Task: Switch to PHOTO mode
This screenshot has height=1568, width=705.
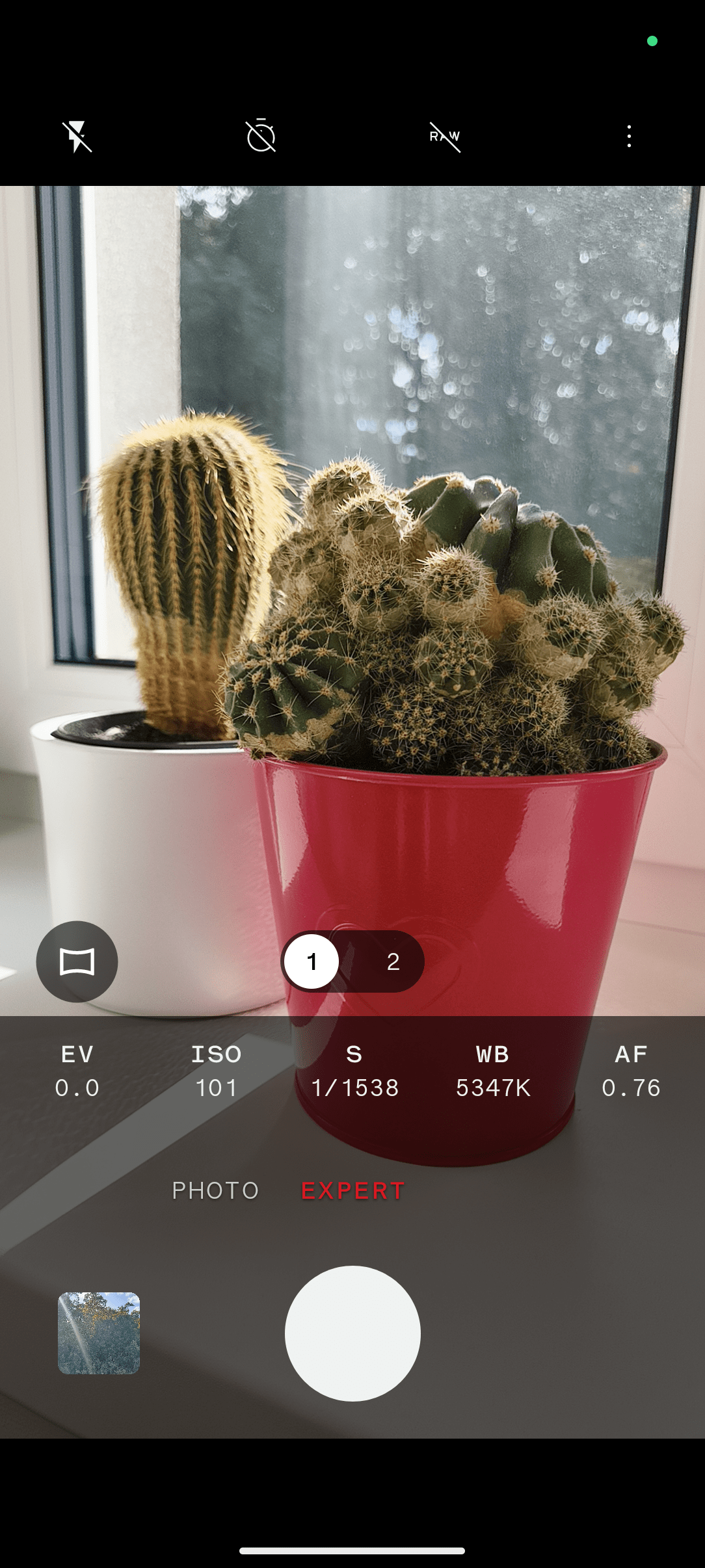Action: tap(215, 1190)
